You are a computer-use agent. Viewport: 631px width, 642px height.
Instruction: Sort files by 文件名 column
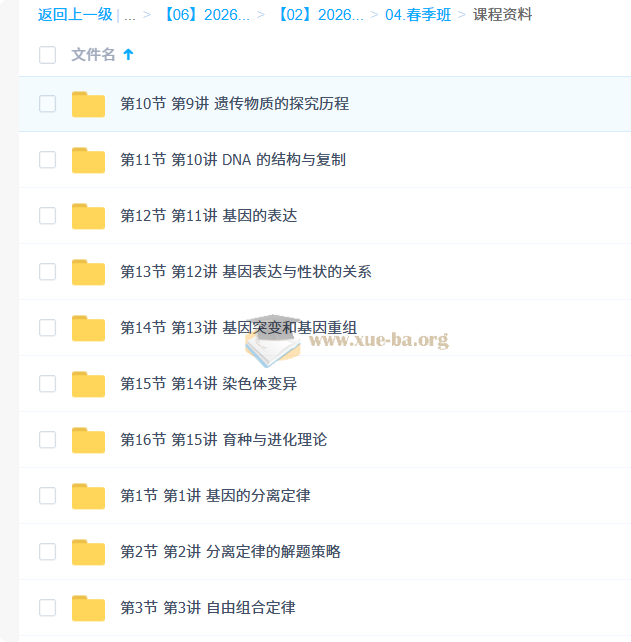[94, 55]
